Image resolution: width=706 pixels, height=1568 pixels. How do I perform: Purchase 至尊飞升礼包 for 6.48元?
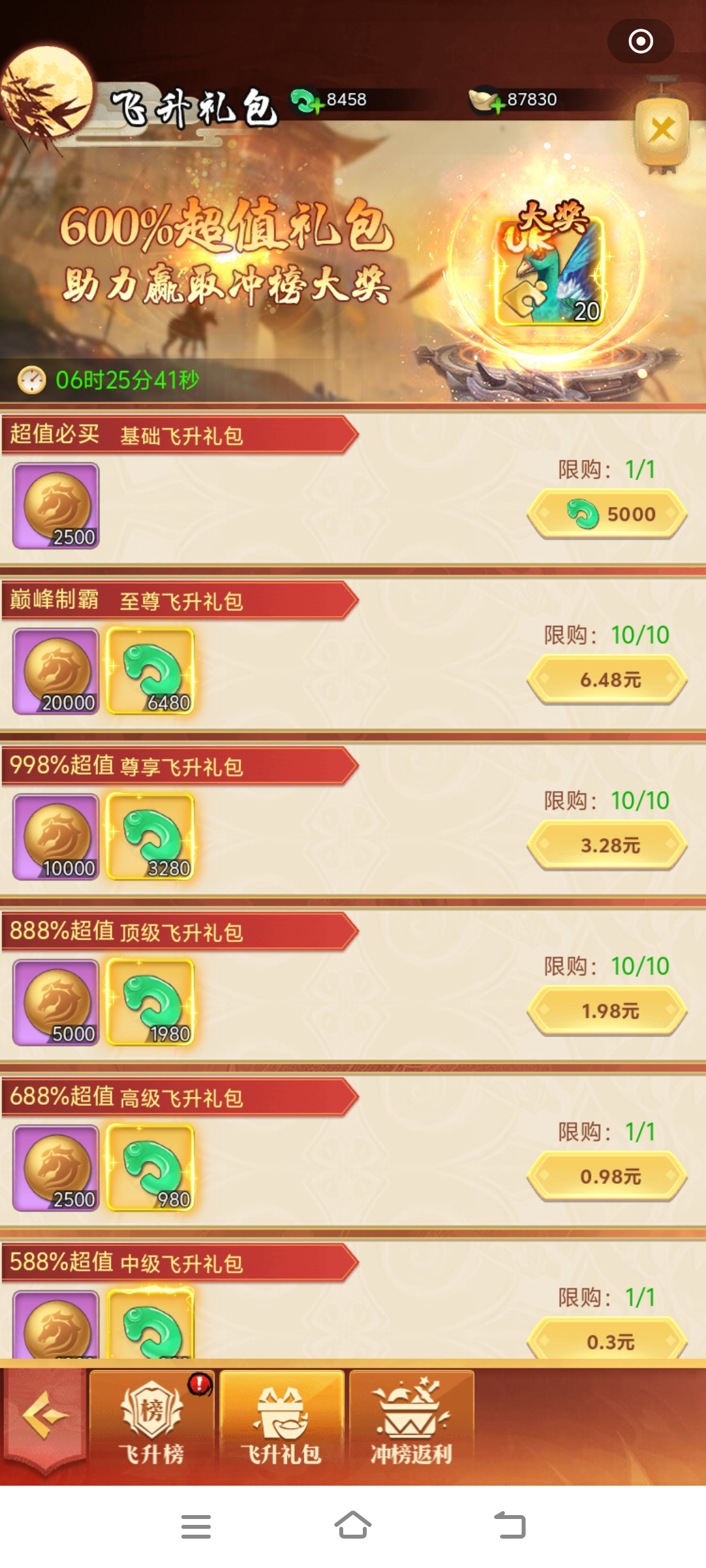[607, 680]
